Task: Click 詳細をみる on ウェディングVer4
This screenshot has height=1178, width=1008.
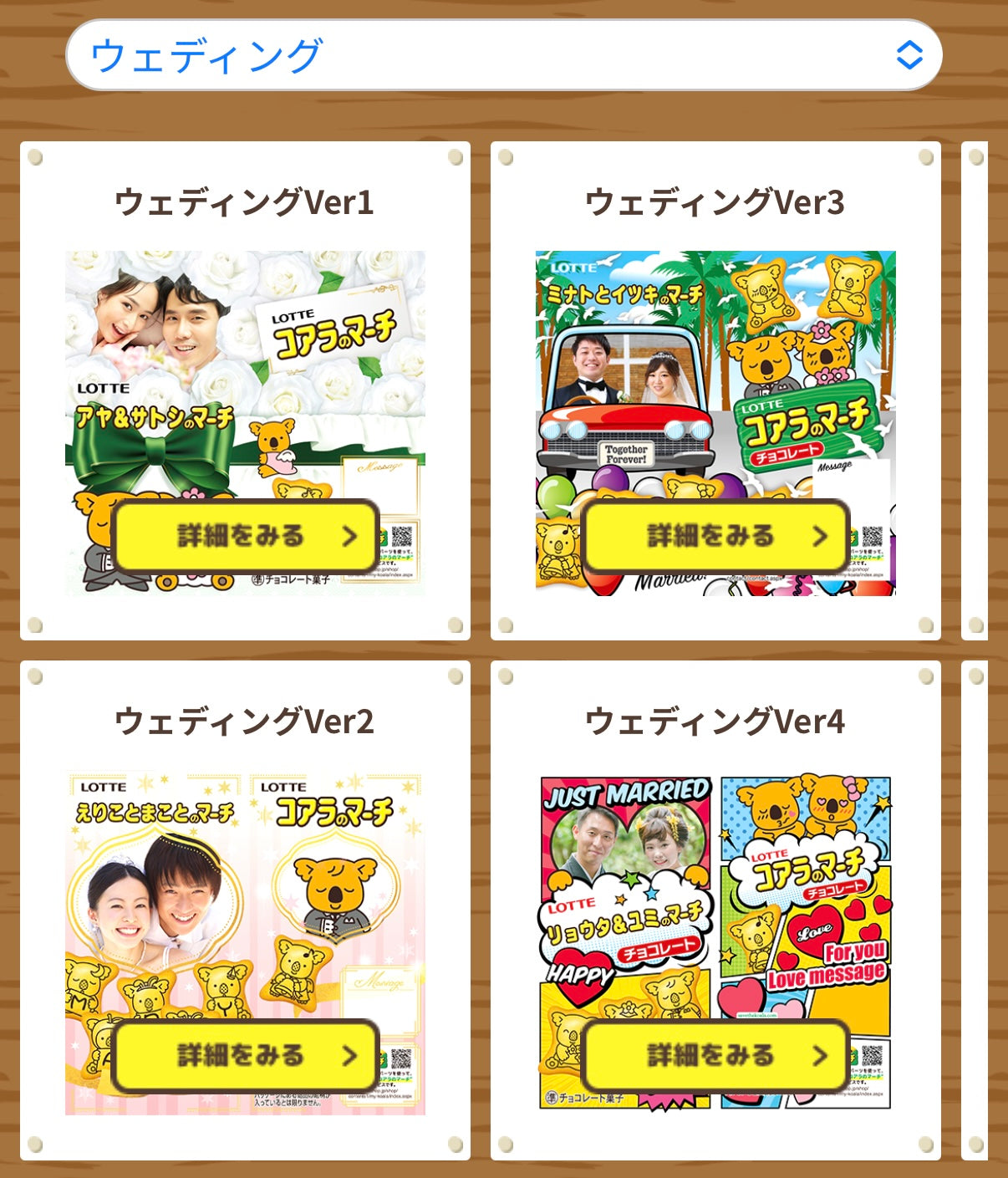Action: click(715, 1054)
